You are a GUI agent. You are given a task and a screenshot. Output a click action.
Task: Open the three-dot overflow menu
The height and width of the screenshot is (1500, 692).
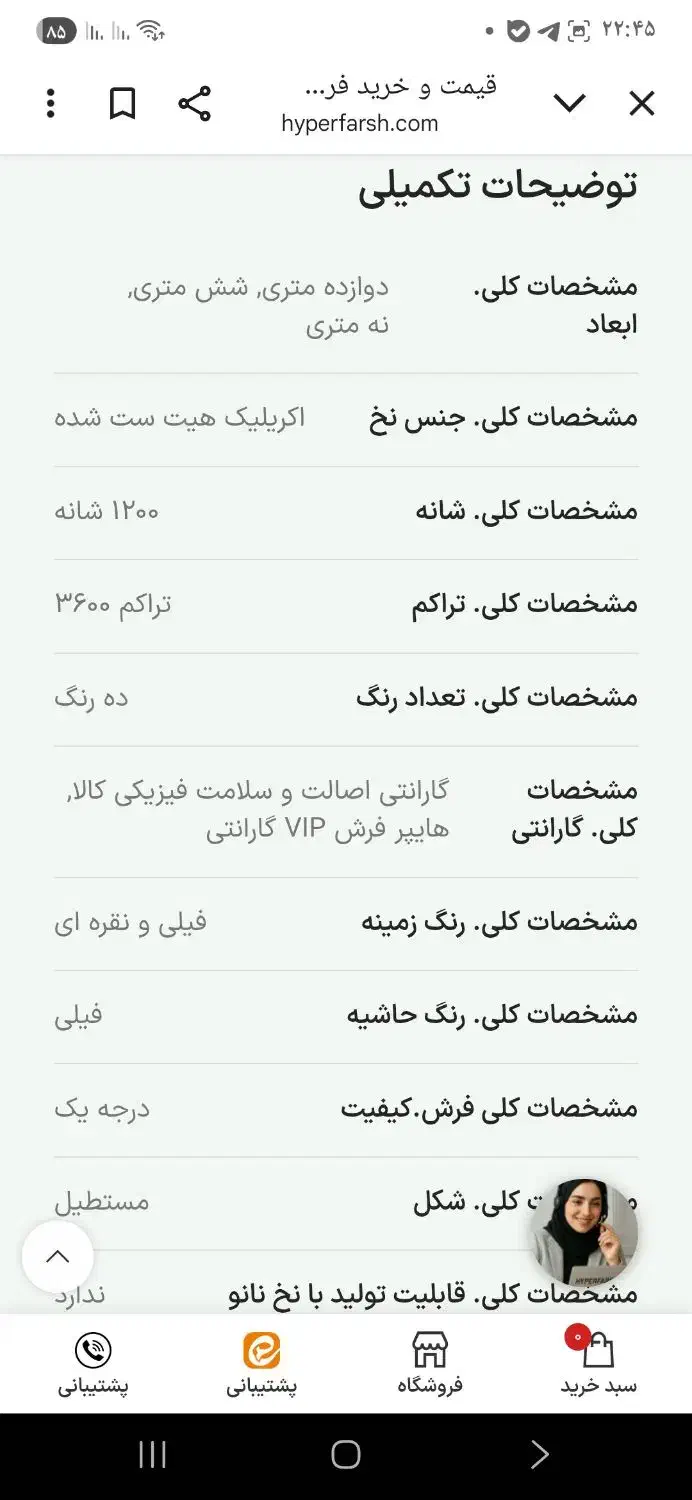click(51, 104)
